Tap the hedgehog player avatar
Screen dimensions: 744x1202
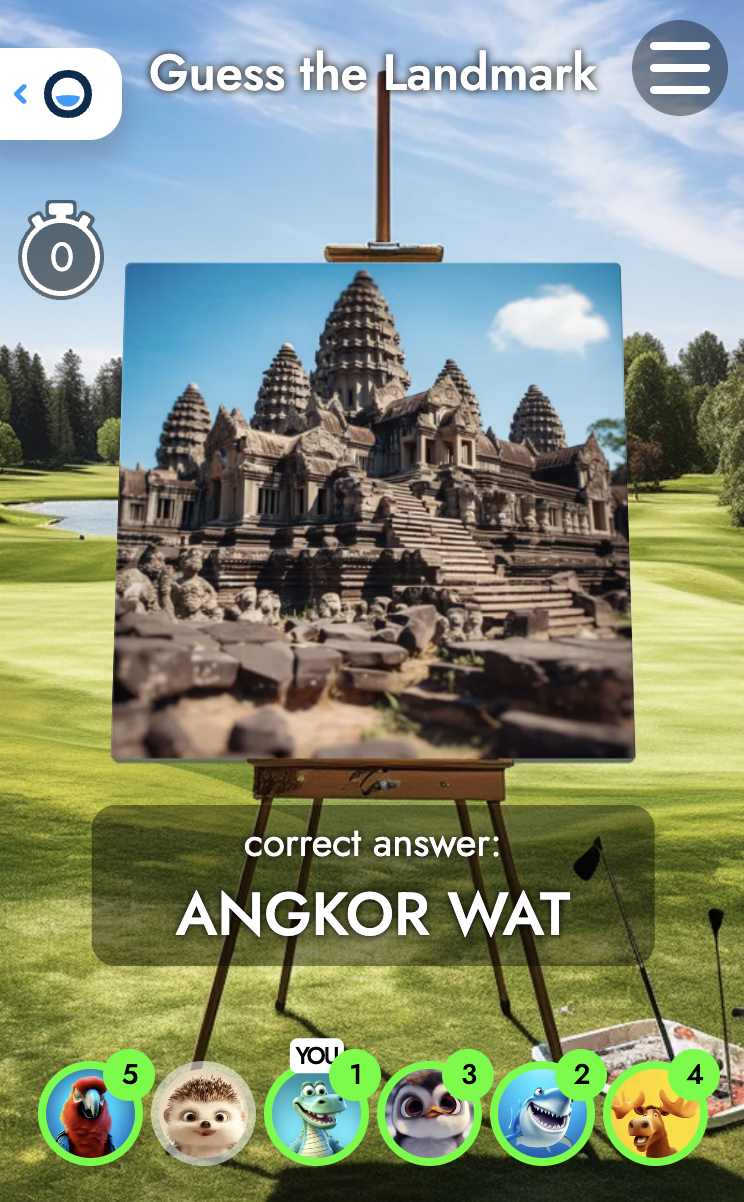pyautogui.click(x=200, y=1114)
